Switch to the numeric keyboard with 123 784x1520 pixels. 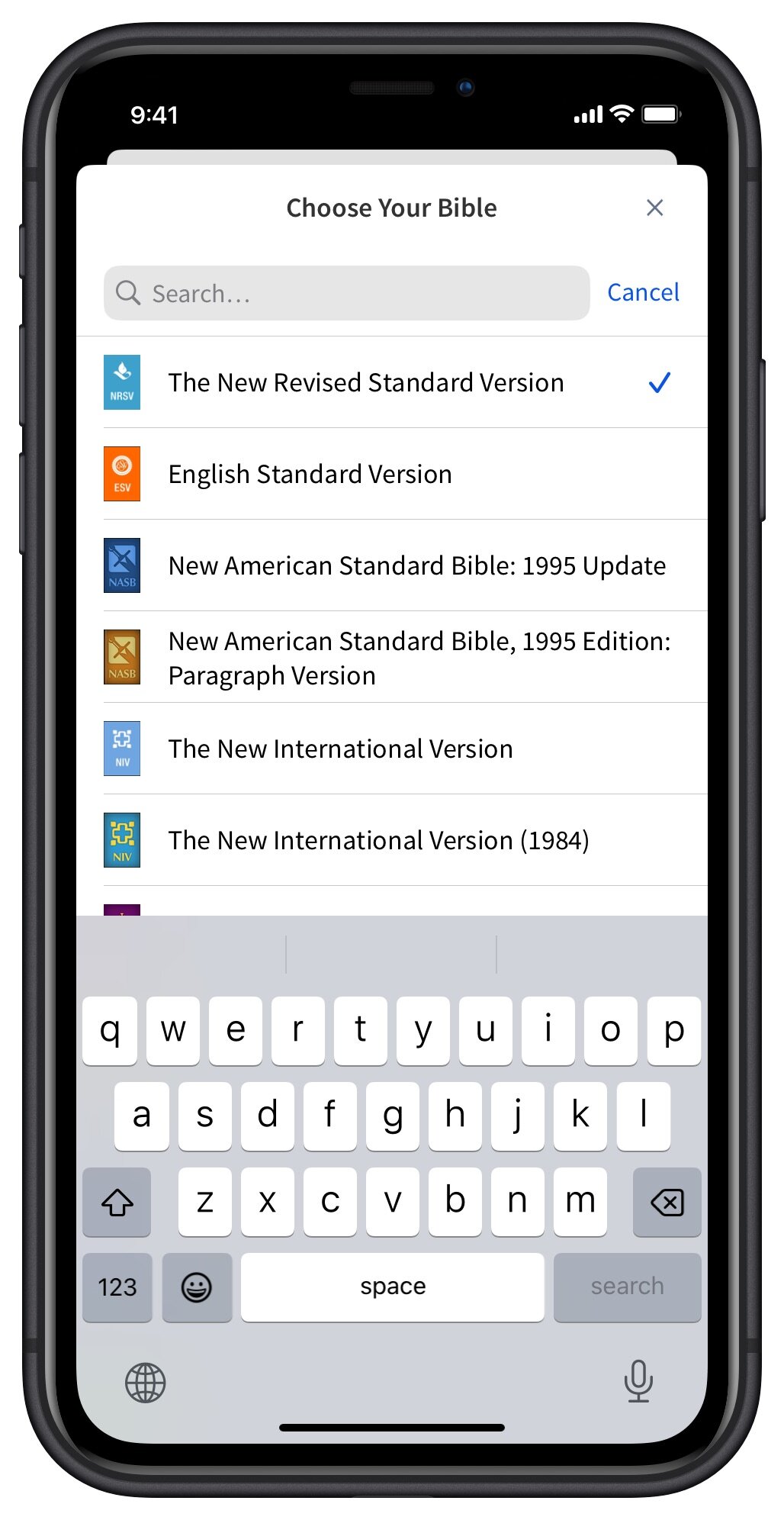[116, 1287]
